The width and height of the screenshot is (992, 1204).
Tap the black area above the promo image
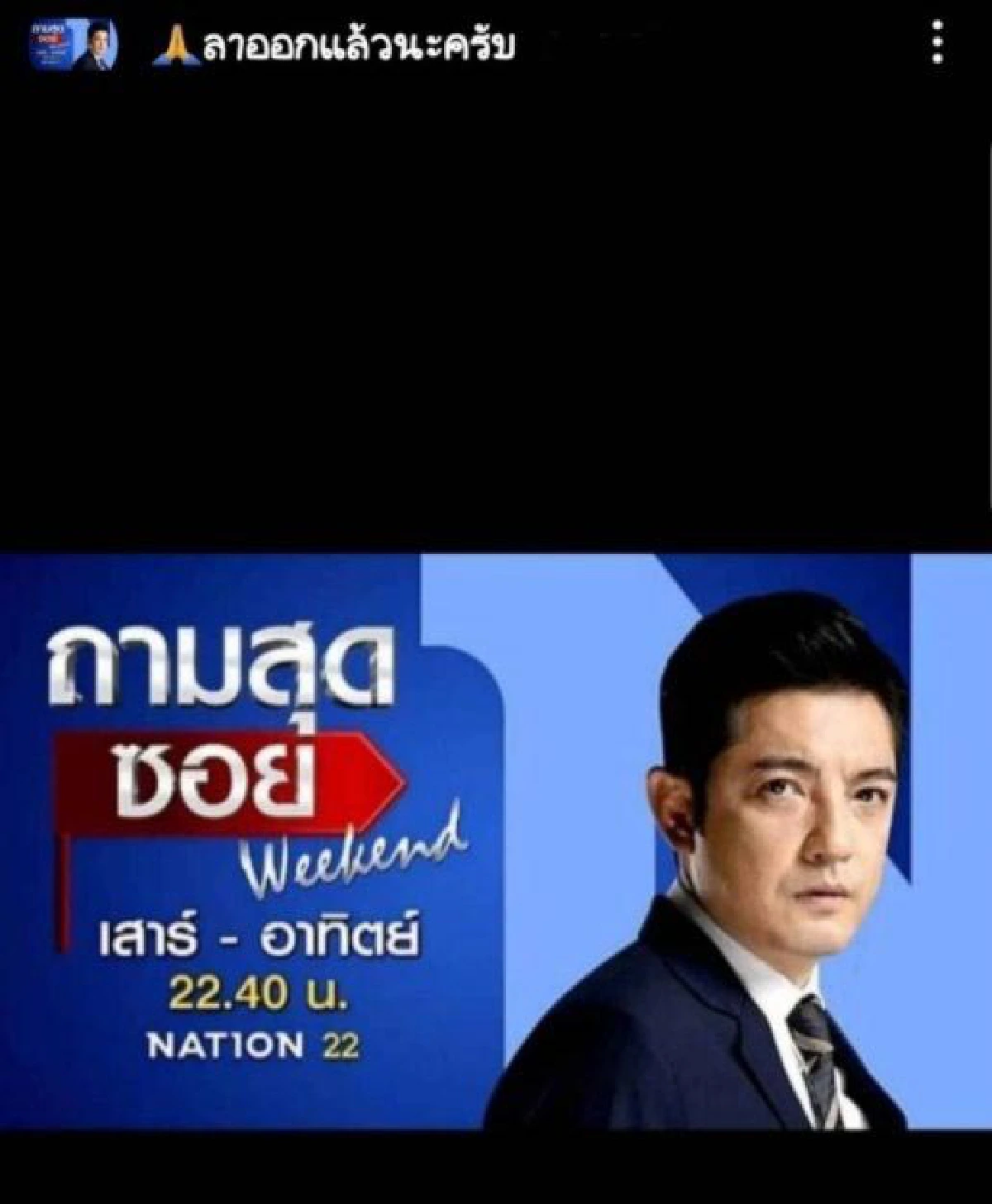496,331
